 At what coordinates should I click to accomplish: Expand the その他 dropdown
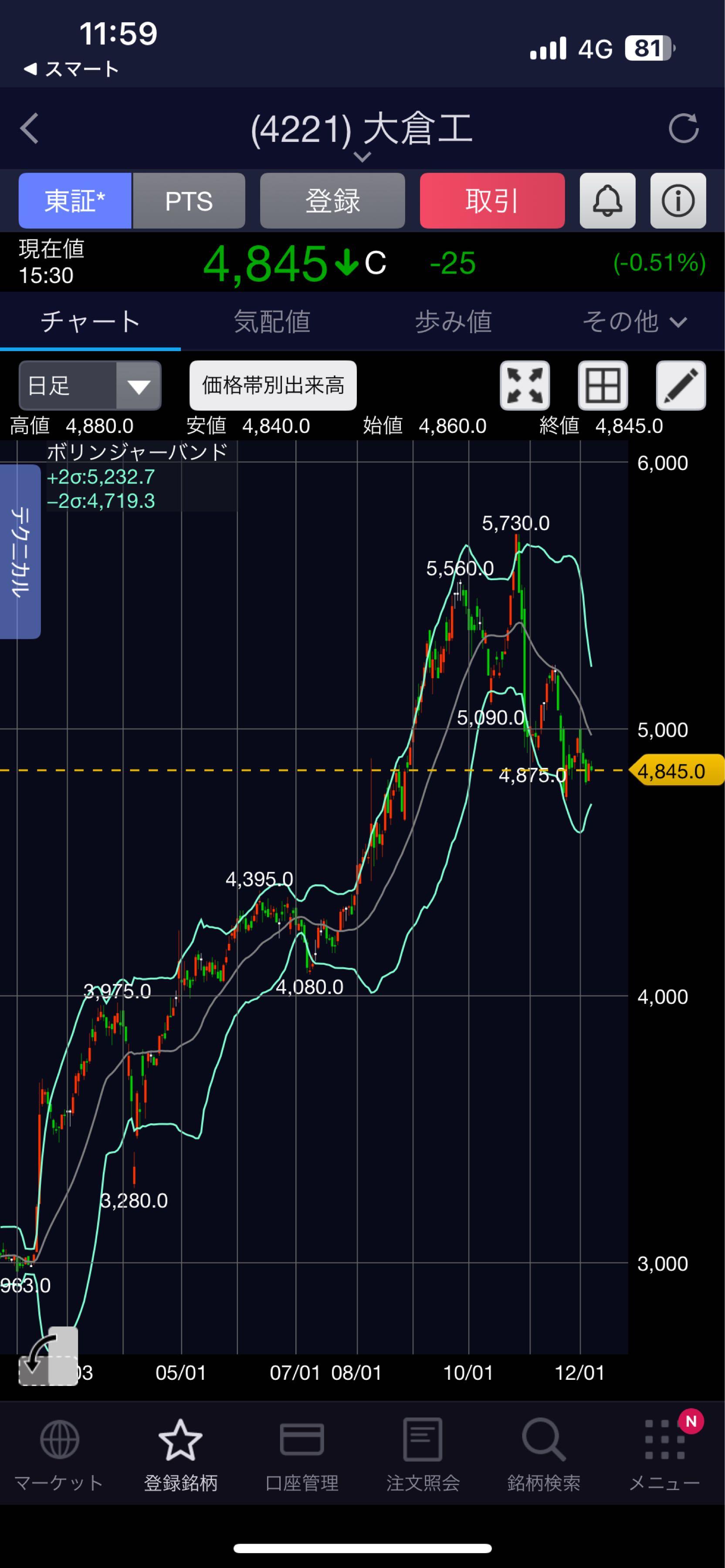pyautogui.click(x=634, y=321)
